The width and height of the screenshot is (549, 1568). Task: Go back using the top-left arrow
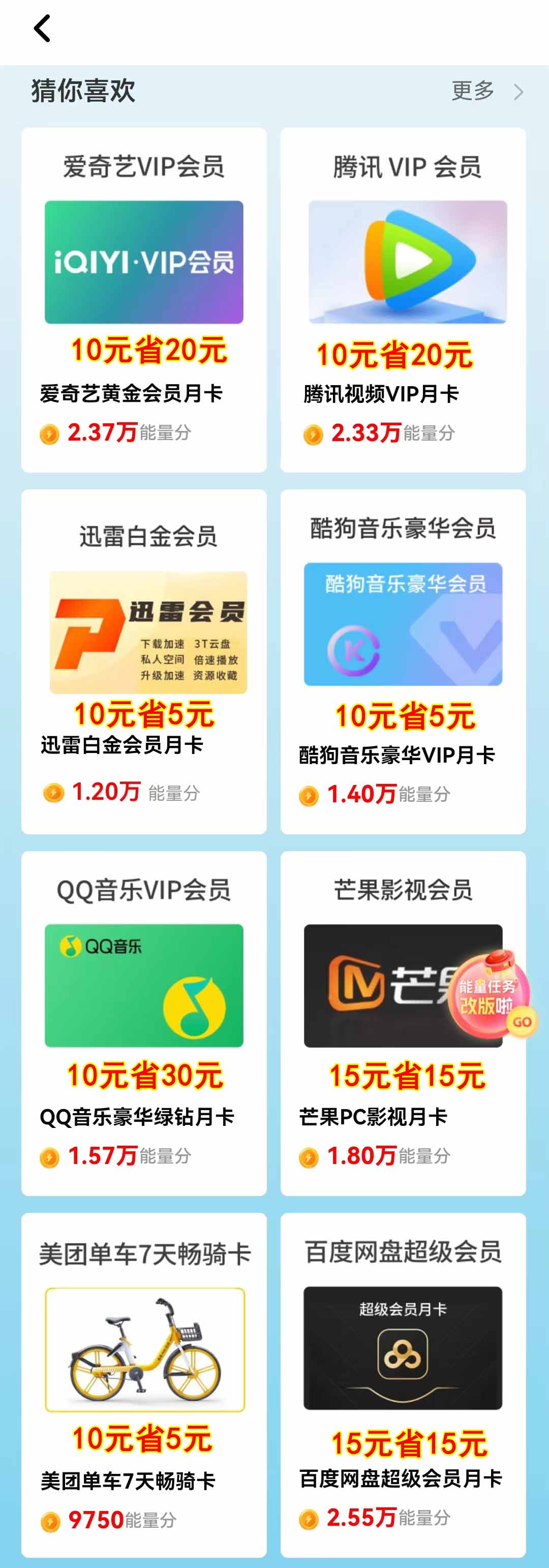point(42,28)
